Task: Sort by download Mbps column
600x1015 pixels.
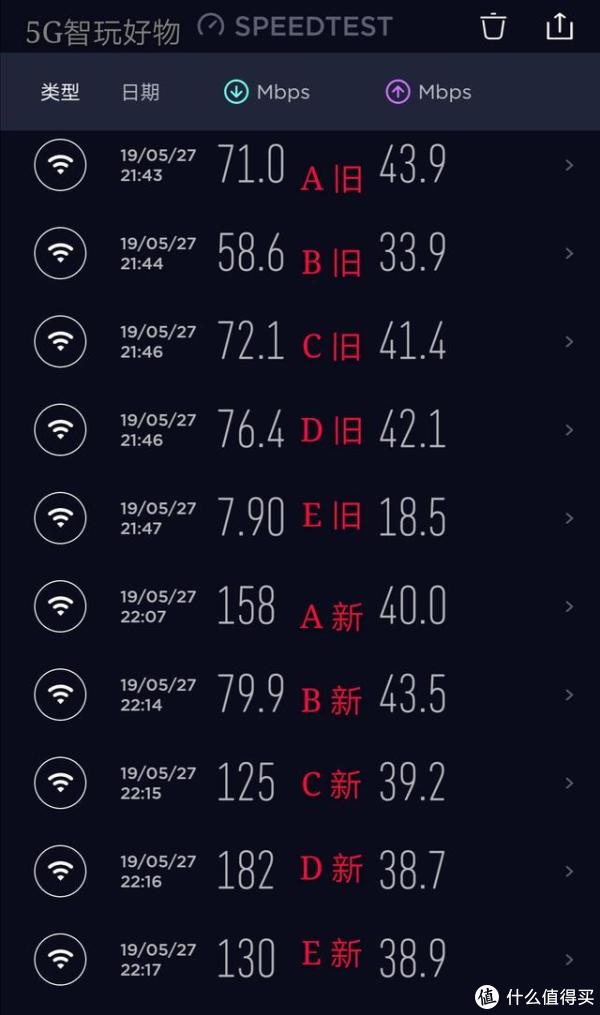Action: 267,92
